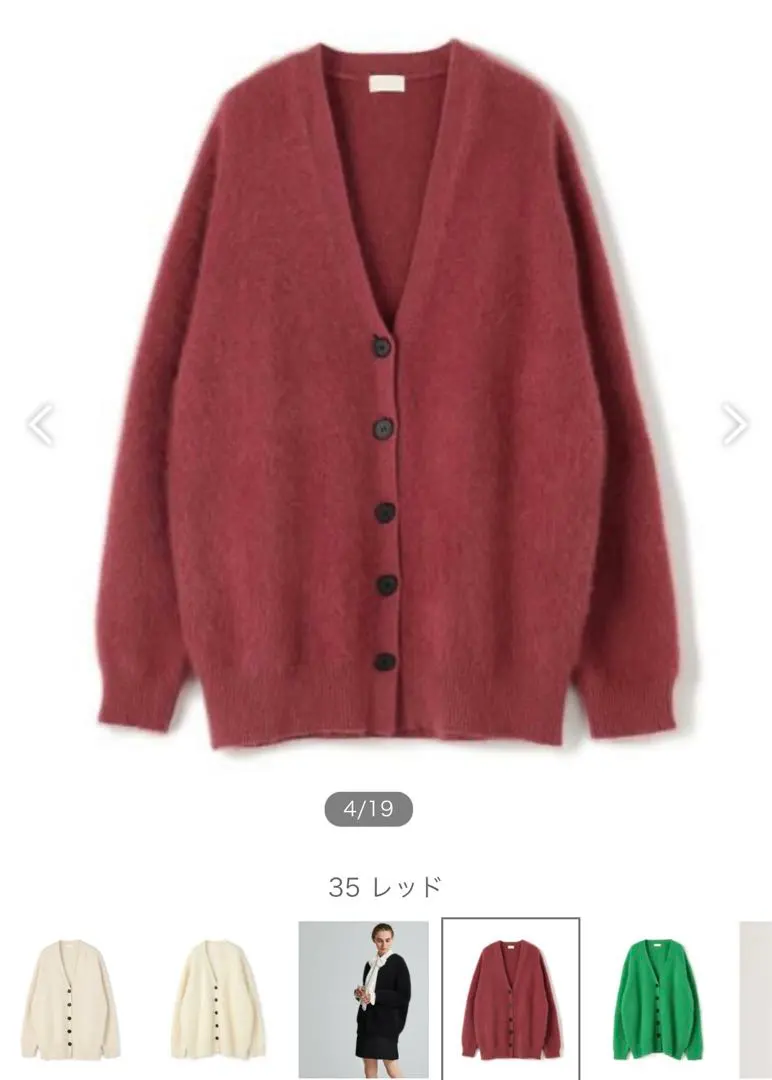Select the first ivory cardigan thumbnail

[70, 999]
